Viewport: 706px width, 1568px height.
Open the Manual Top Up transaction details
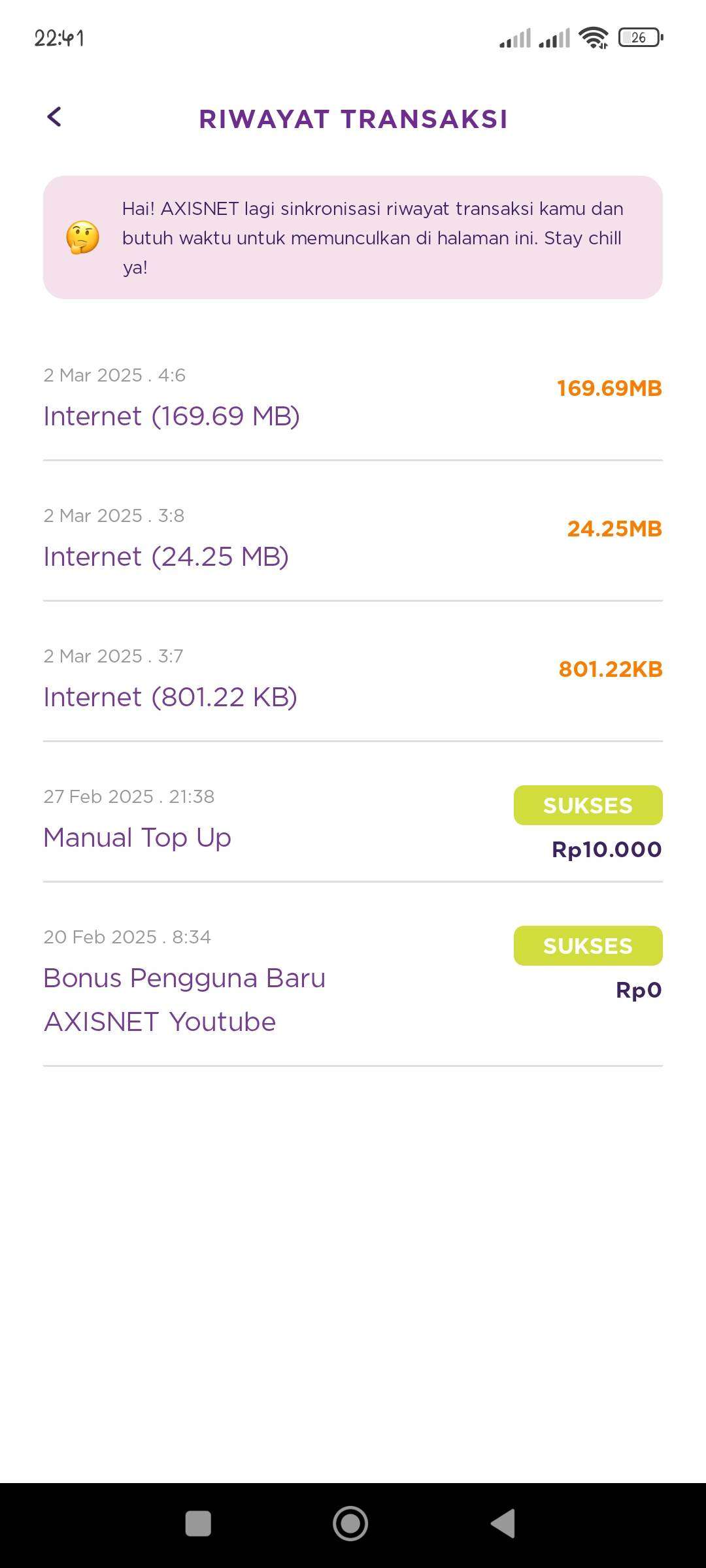[137, 837]
